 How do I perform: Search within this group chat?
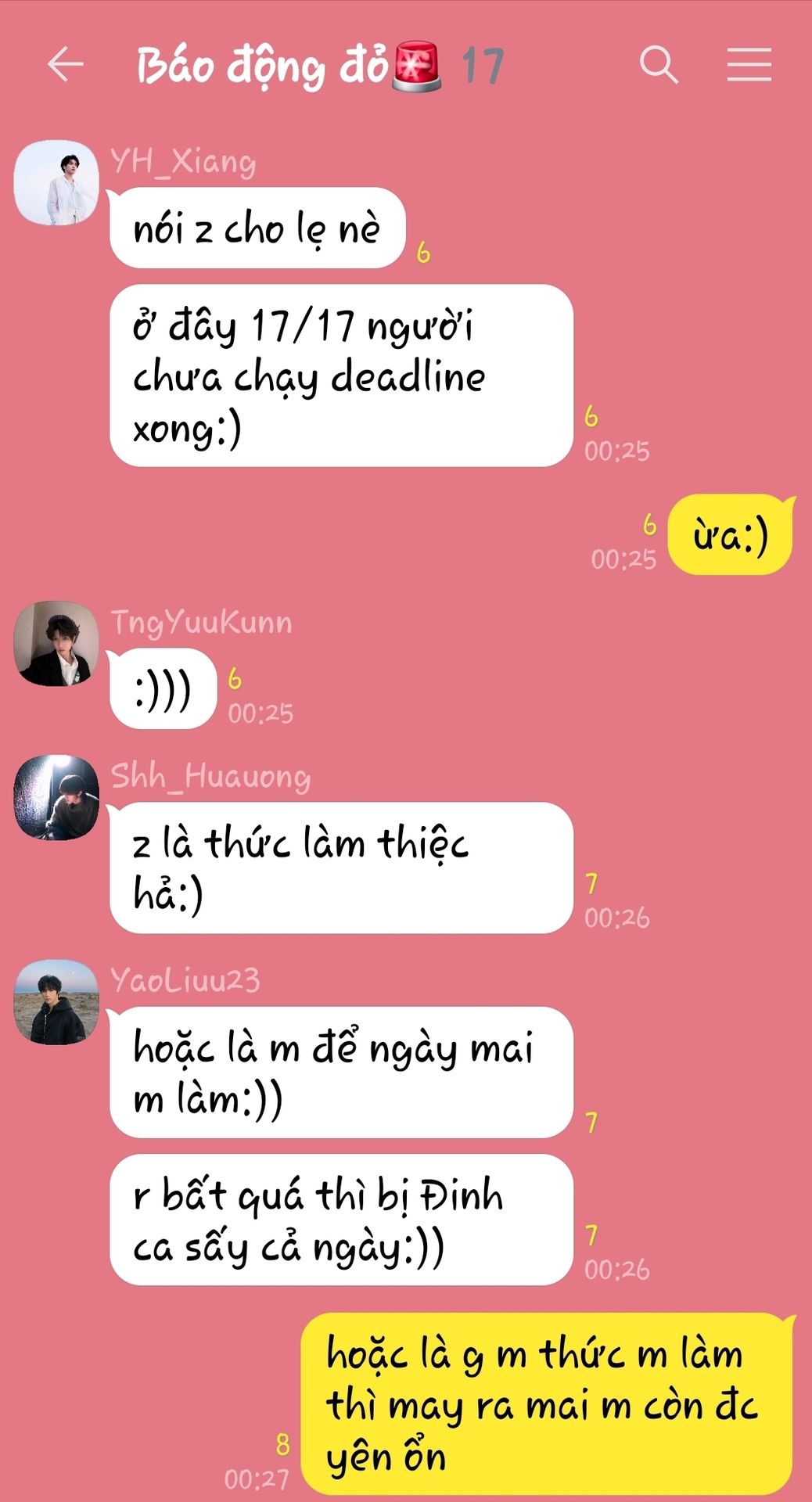pyautogui.click(x=658, y=64)
